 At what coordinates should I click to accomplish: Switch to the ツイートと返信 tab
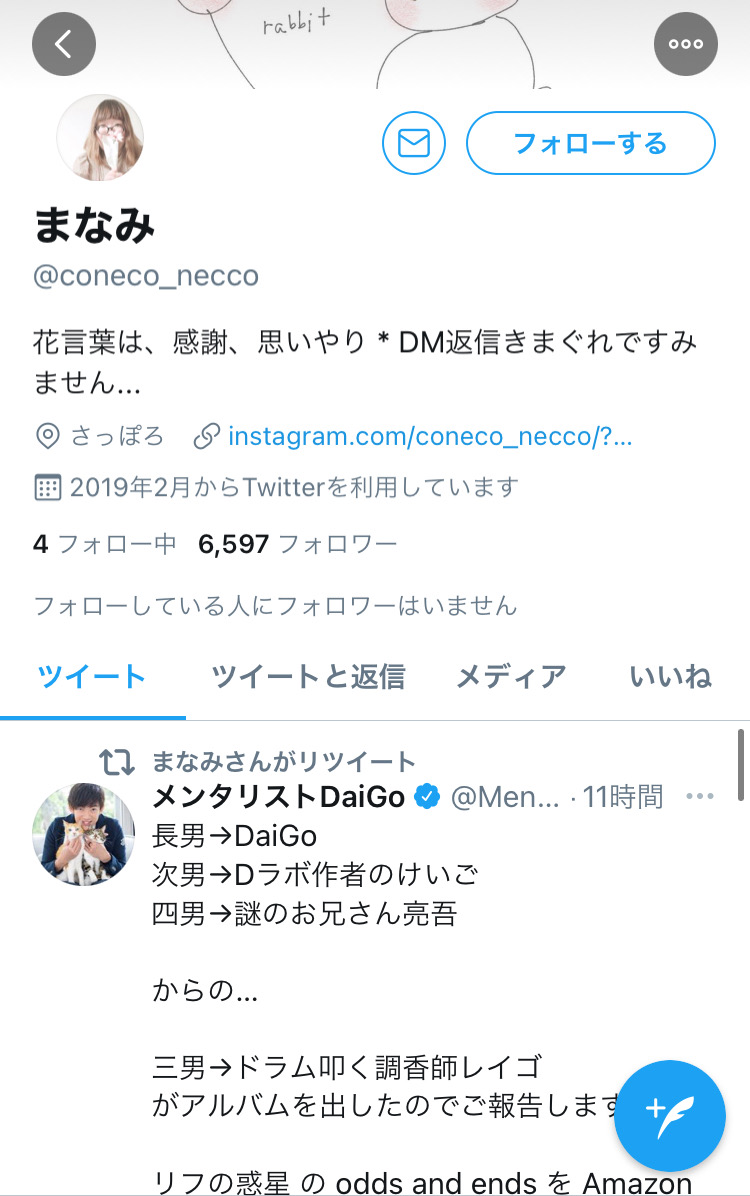pos(308,677)
